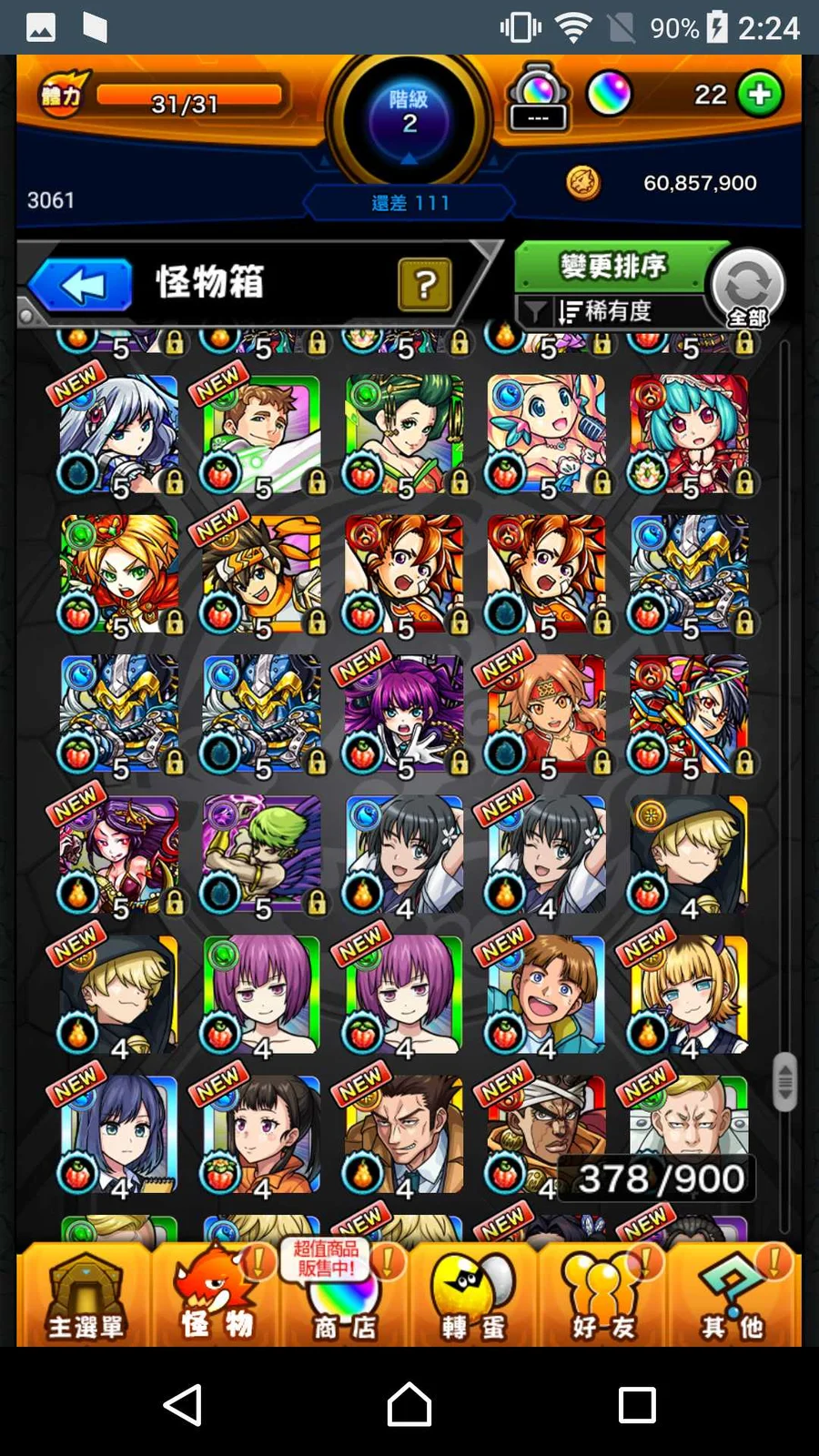Open the question mark help button
Viewport: 819px width, 1456px height.
[x=424, y=285]
